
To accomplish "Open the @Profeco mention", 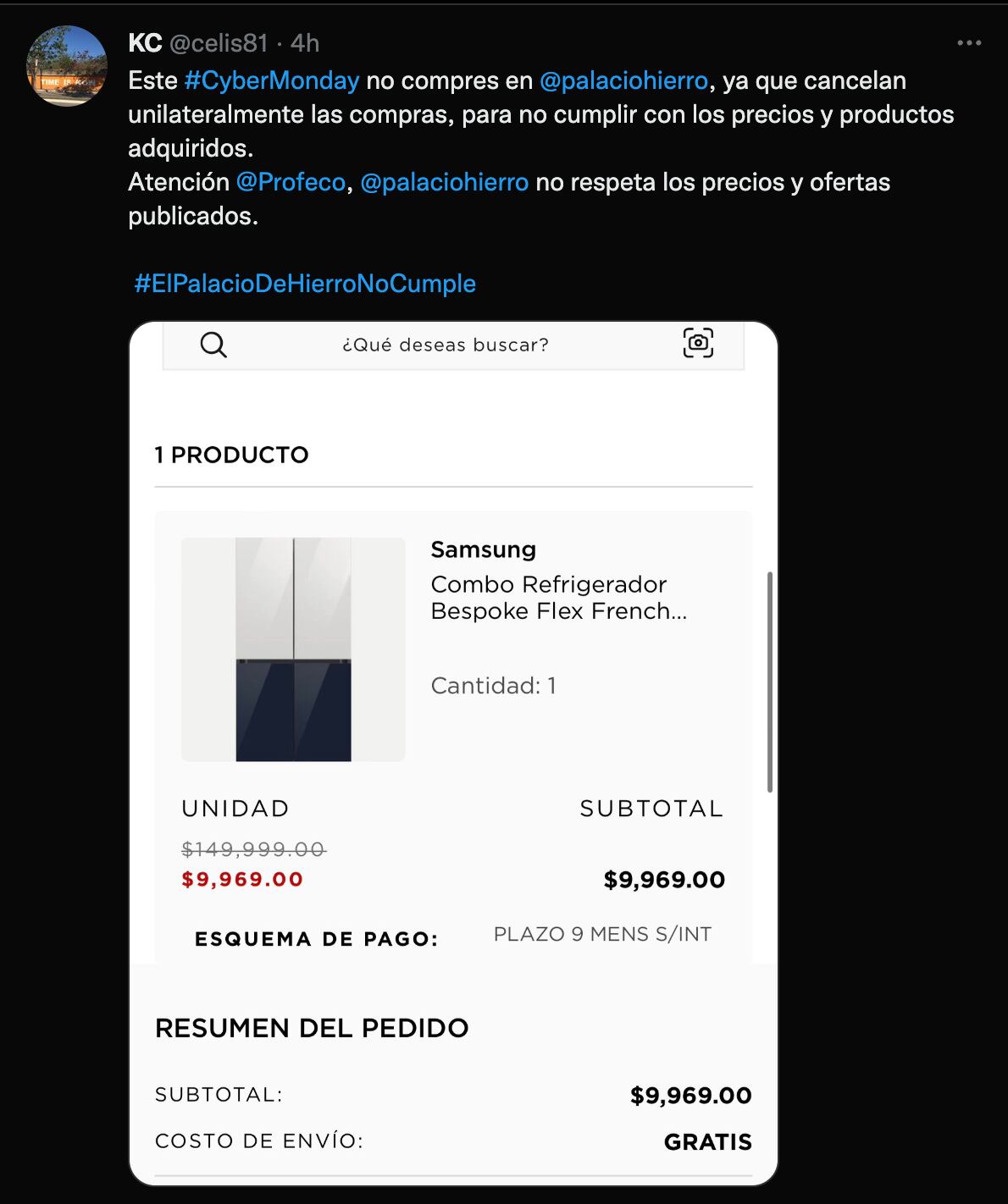I will 291,183.
